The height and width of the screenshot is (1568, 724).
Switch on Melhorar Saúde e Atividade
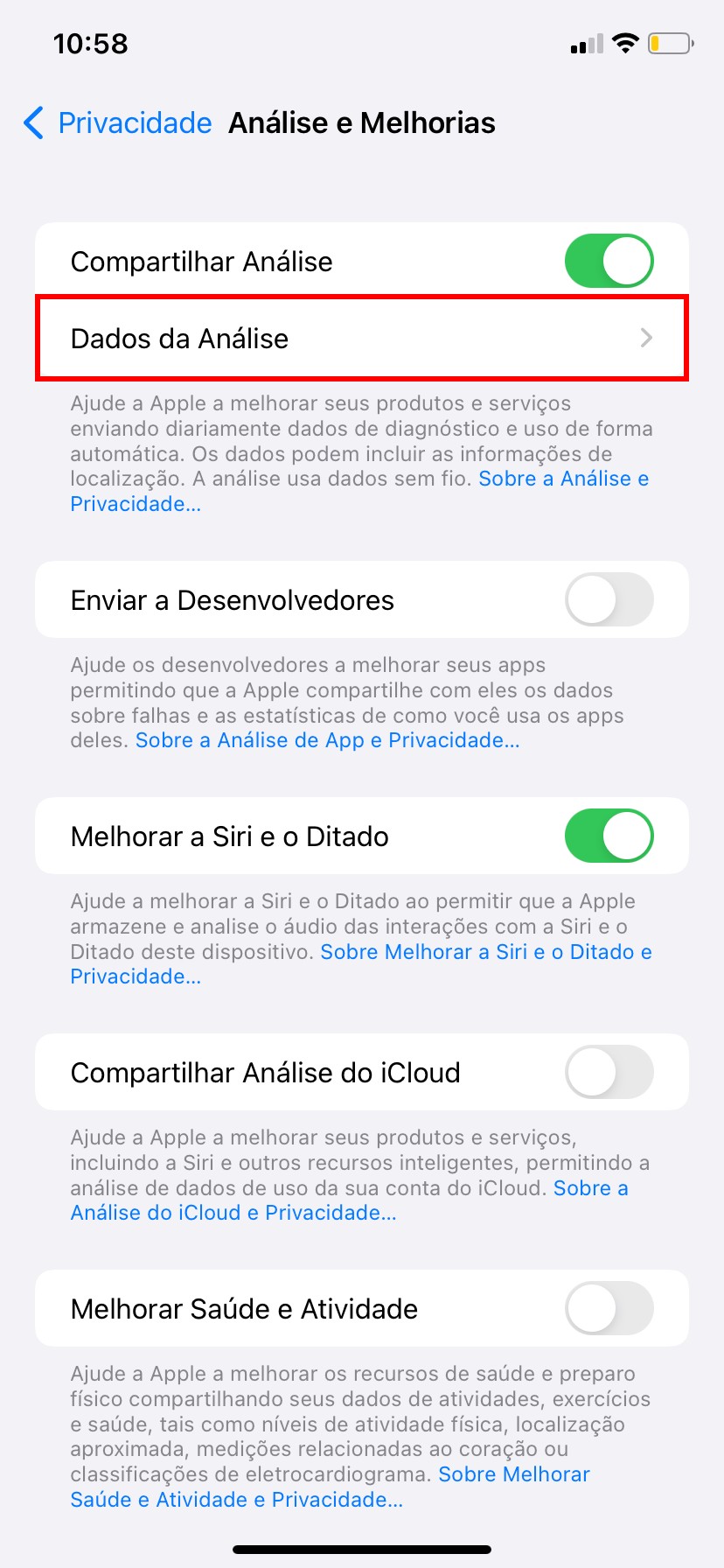609,1309
